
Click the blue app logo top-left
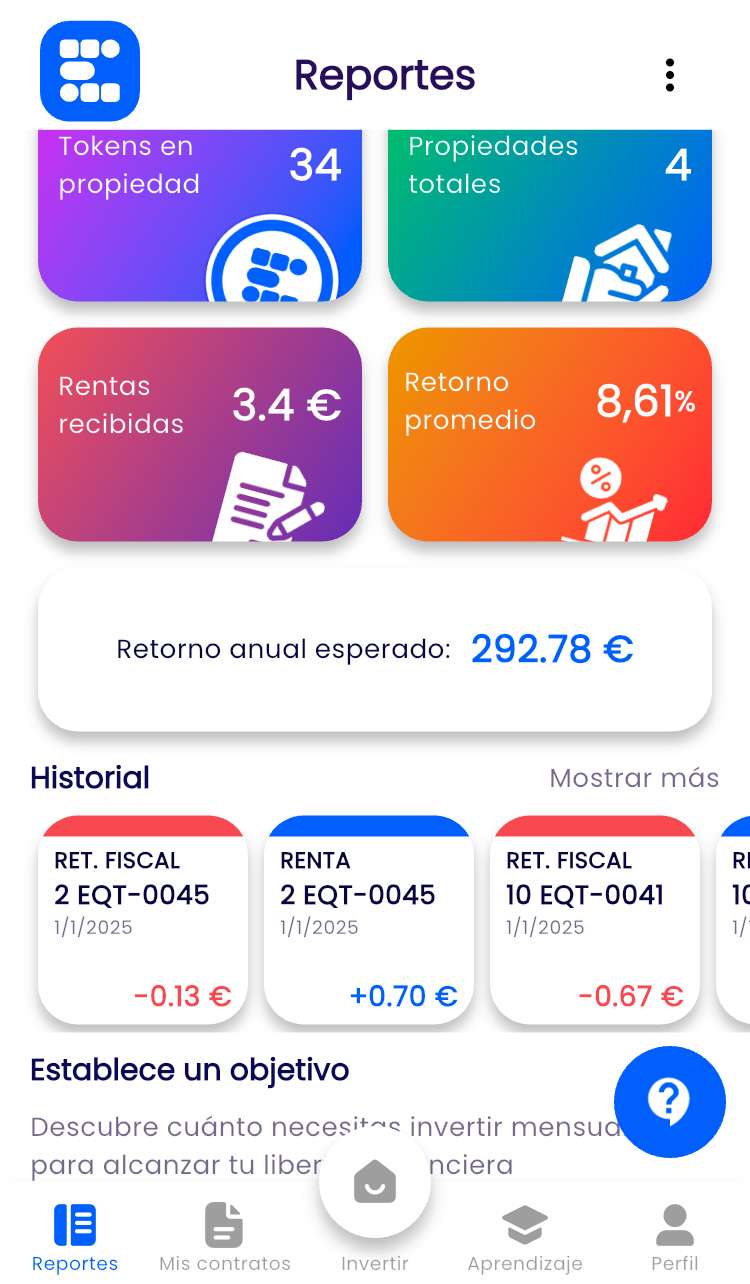coord(89,70)
